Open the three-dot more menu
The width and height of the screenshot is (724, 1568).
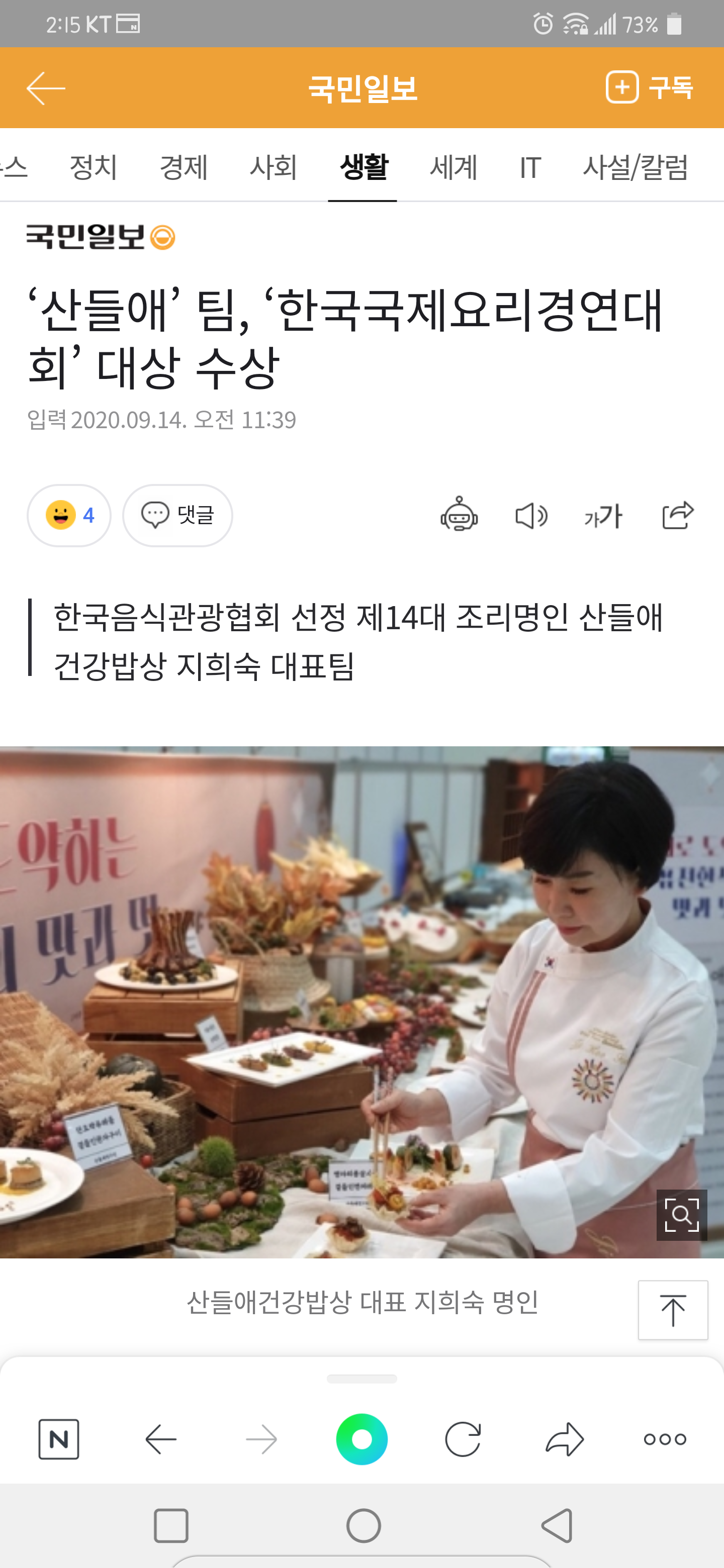[665, 1439]
